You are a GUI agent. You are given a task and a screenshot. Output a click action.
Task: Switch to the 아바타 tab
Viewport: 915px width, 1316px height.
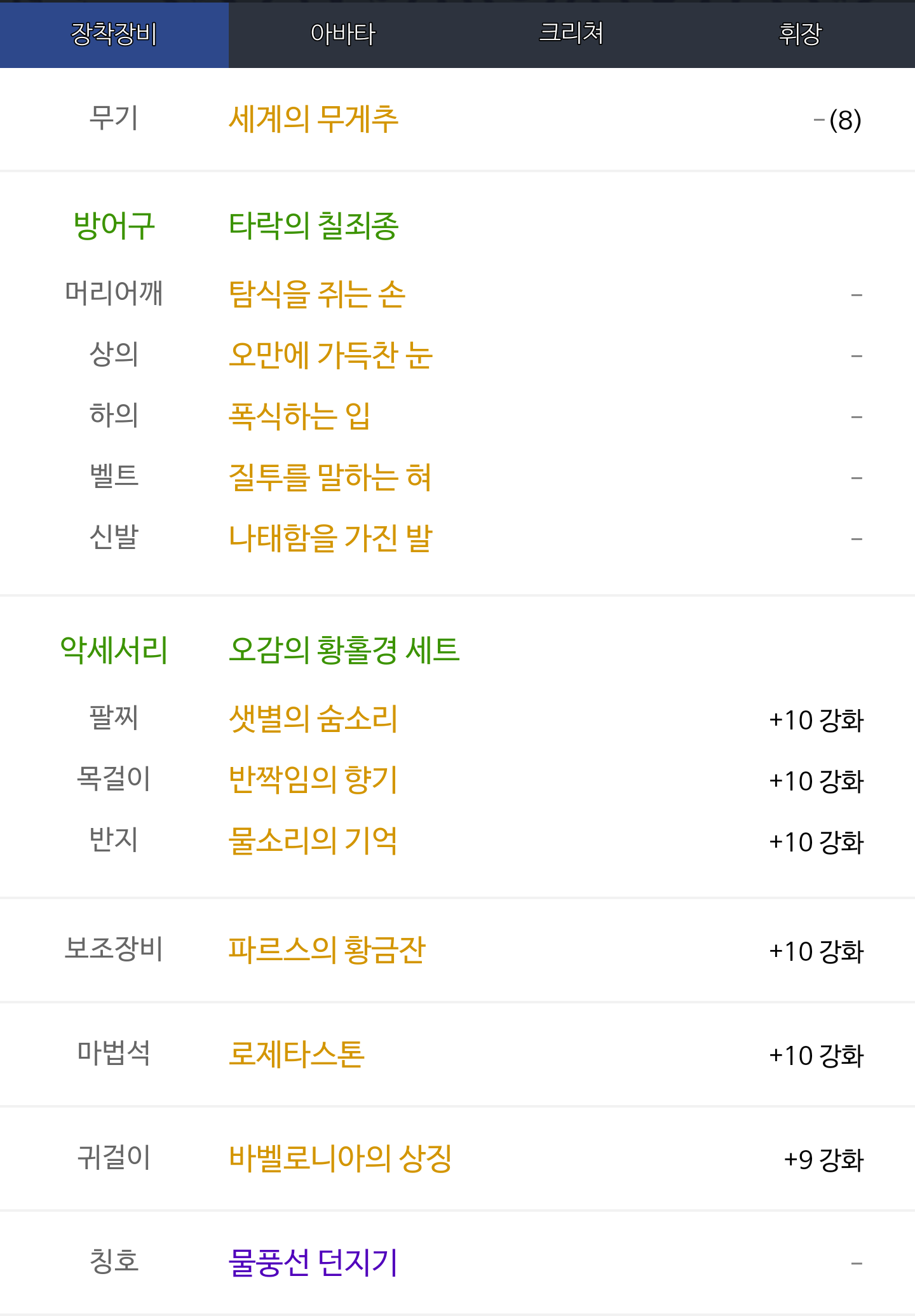(343, 34)
